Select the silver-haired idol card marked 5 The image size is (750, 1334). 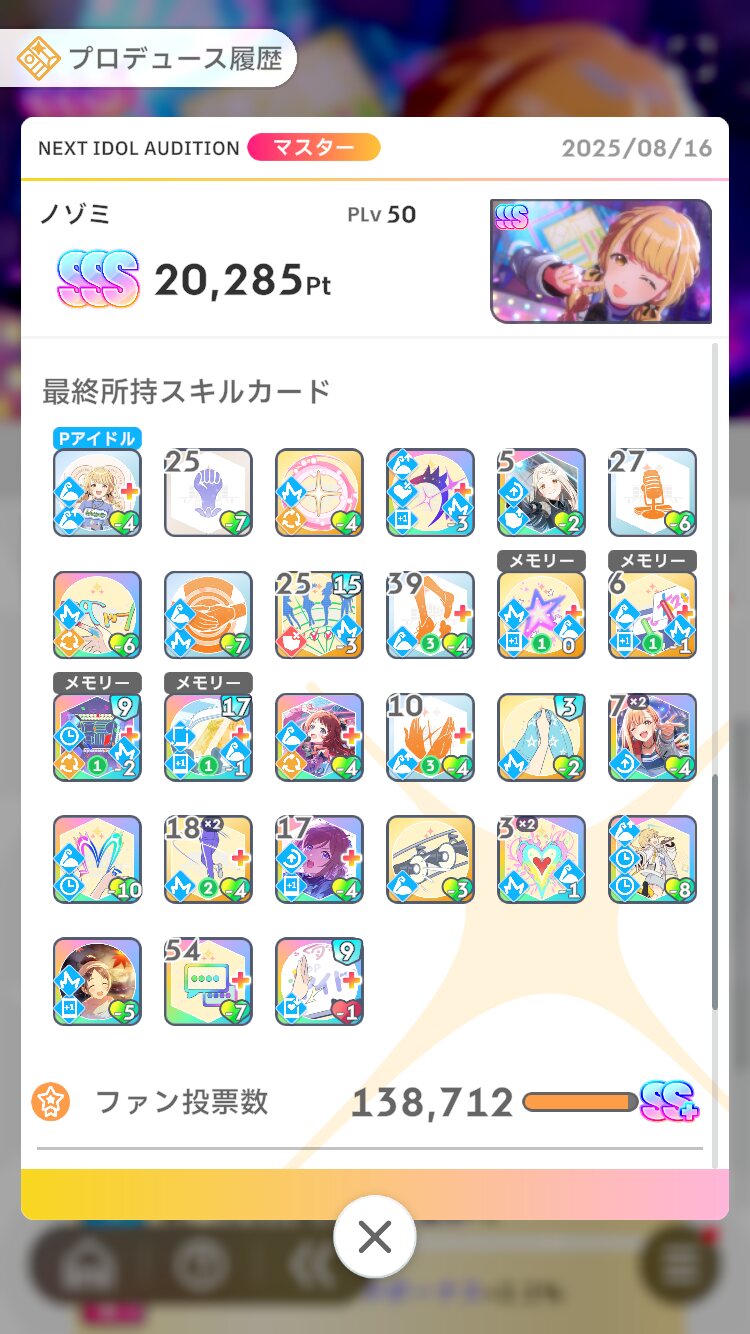pyautogui.click(x=541, y=493)
